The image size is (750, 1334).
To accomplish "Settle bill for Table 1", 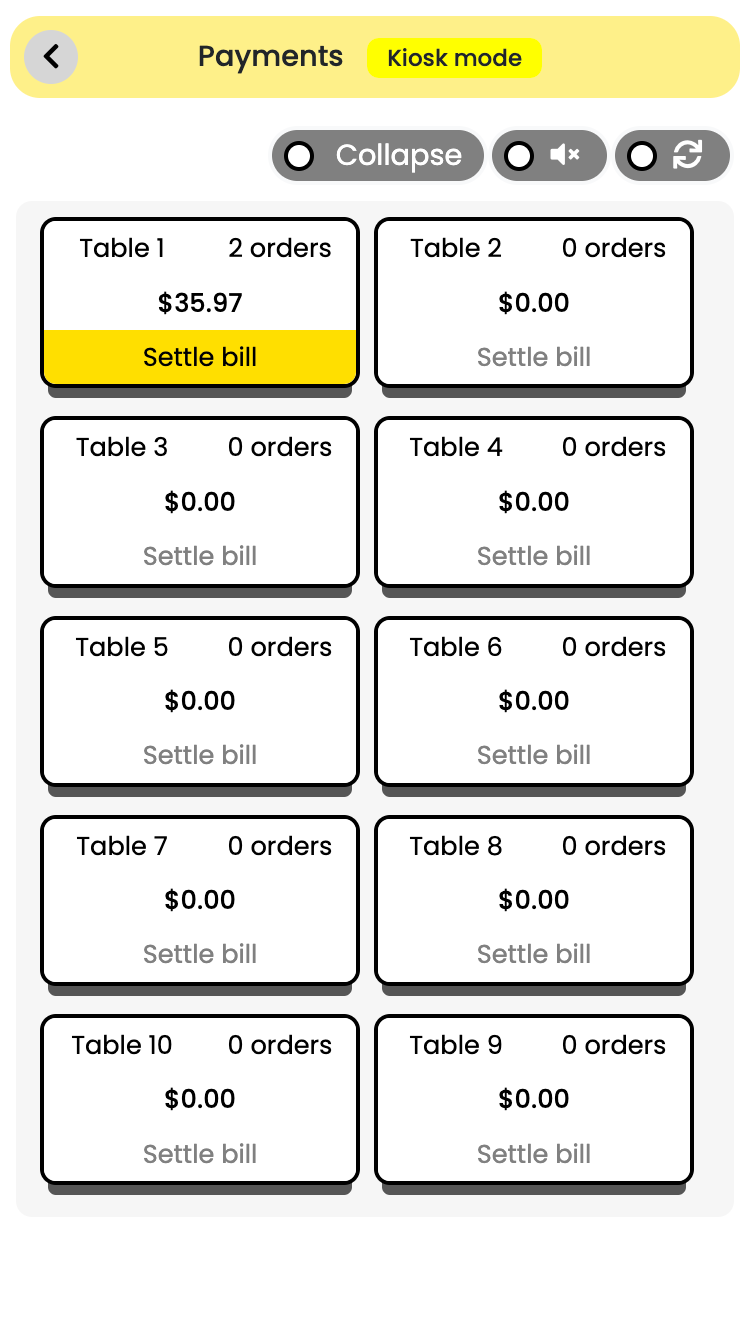I will (200, 357).
